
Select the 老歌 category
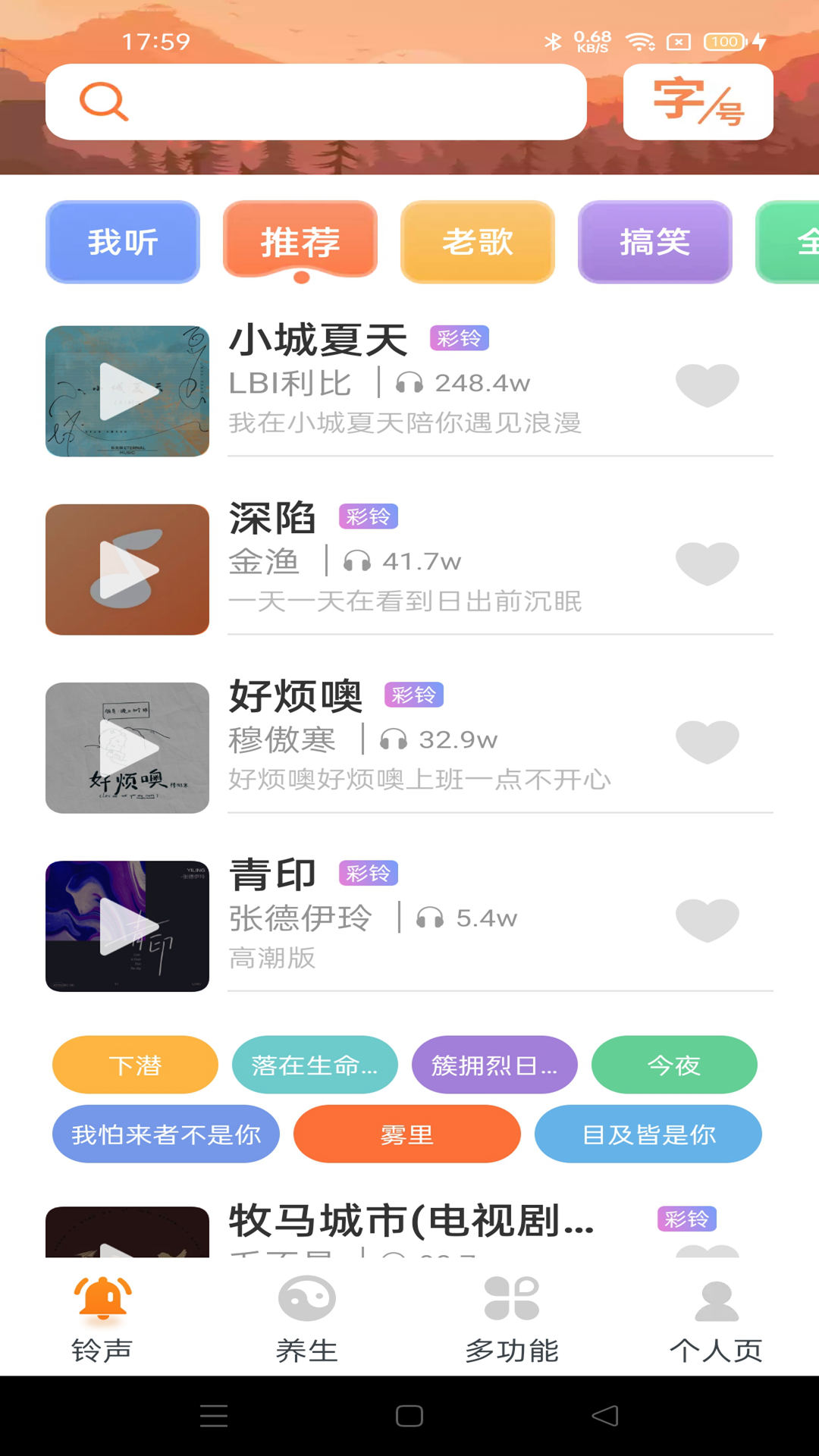click(x=478, y=242)
